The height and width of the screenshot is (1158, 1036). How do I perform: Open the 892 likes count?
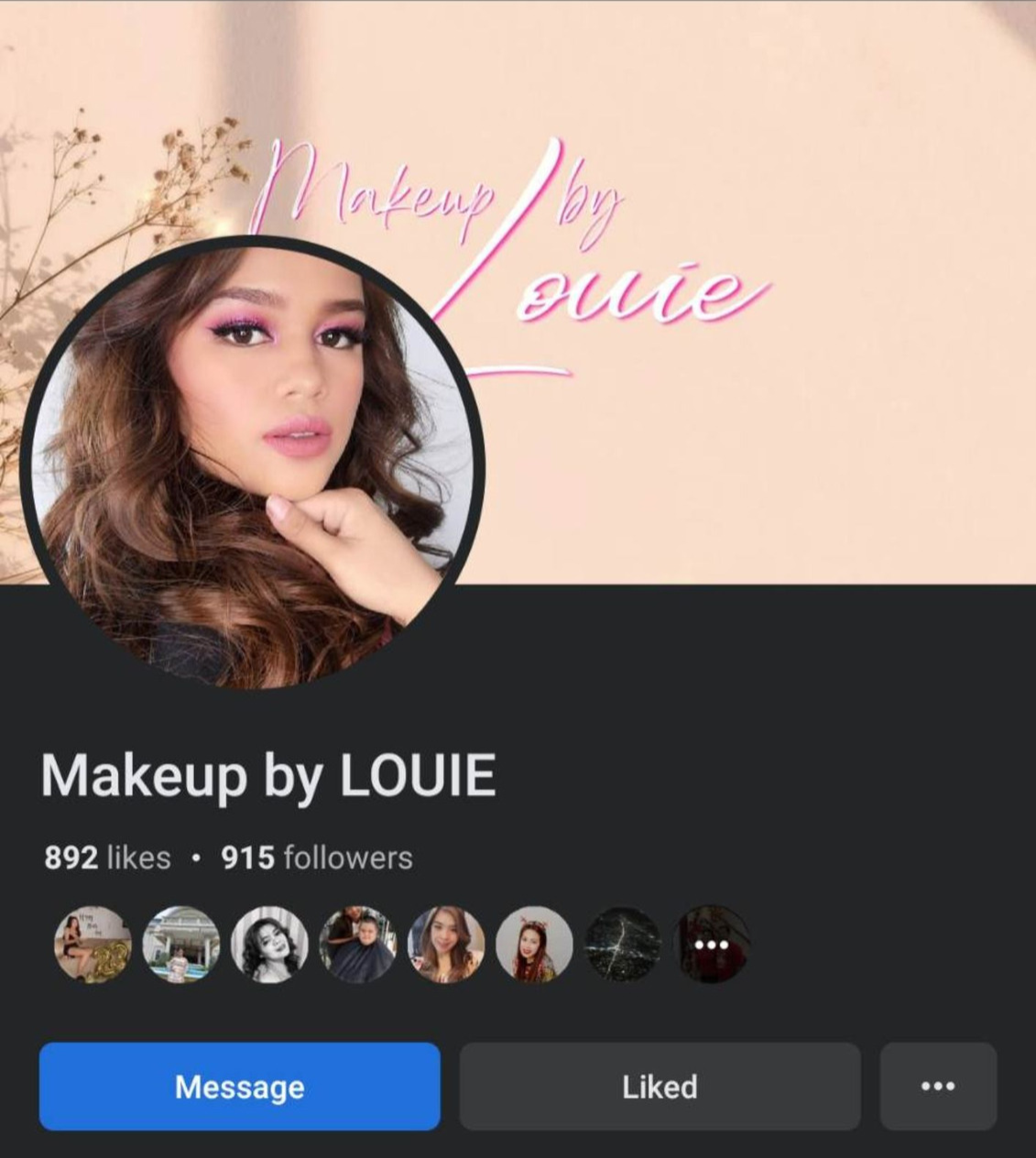[x=107, y=858]
